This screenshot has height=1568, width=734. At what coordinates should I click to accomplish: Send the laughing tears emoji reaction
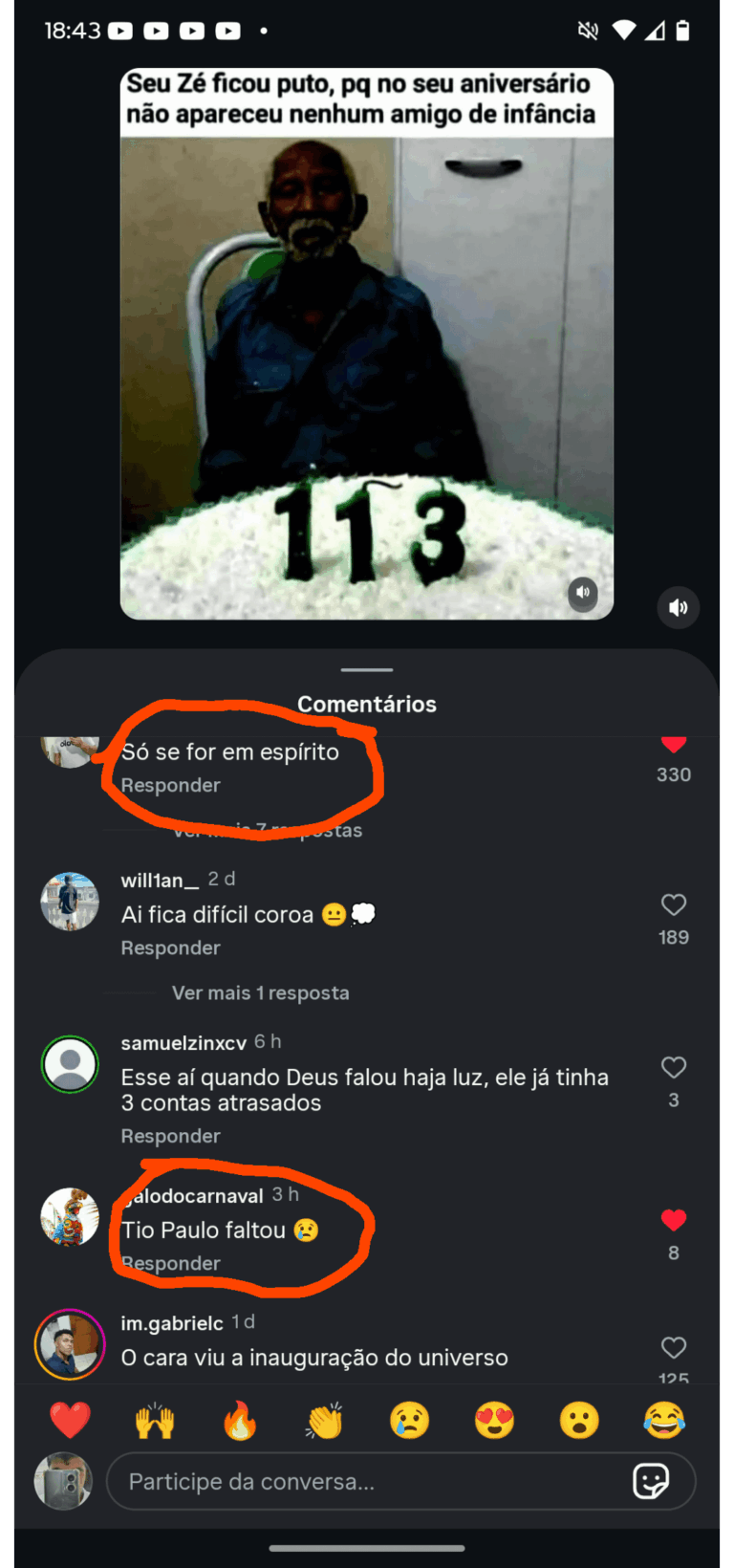coord(664,1421)
